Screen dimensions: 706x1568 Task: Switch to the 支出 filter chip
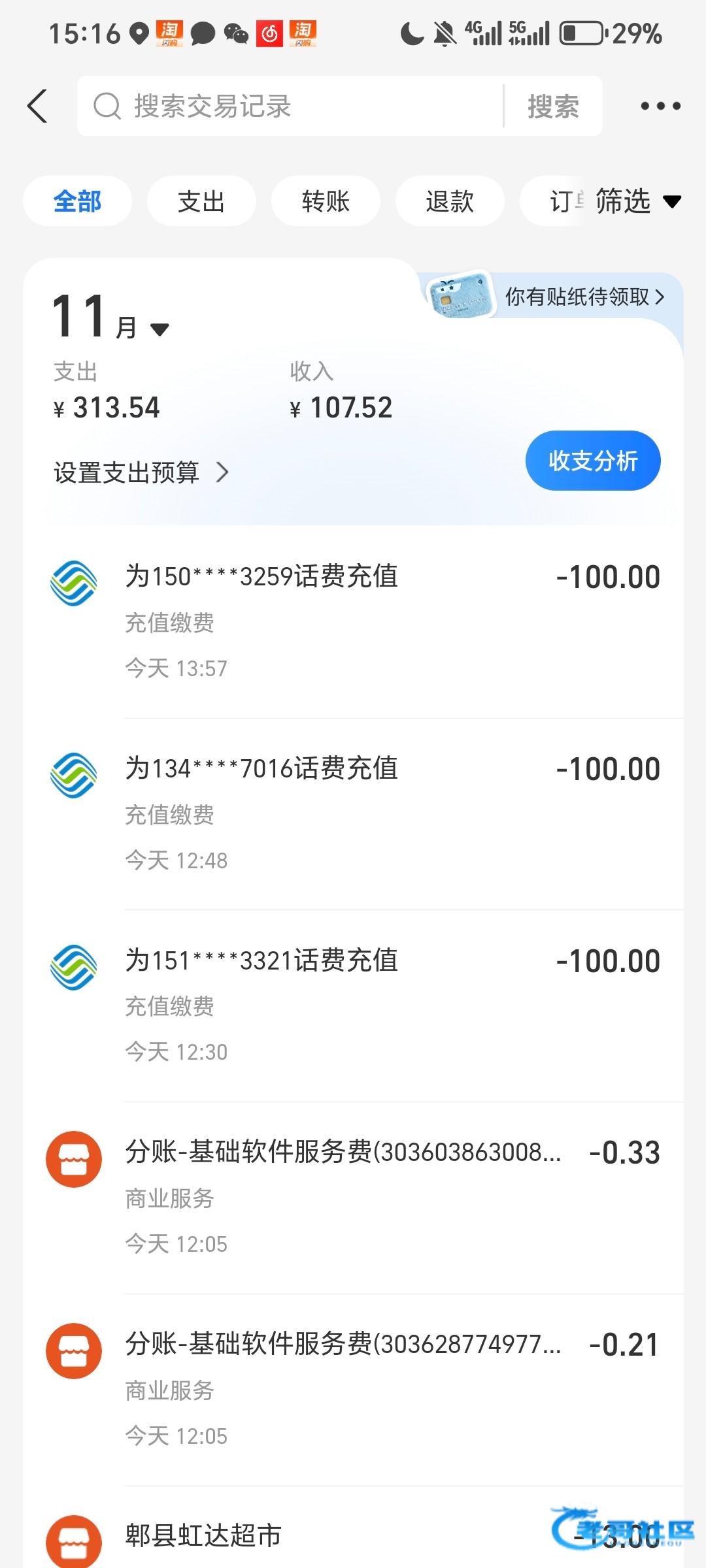point(201,201)
